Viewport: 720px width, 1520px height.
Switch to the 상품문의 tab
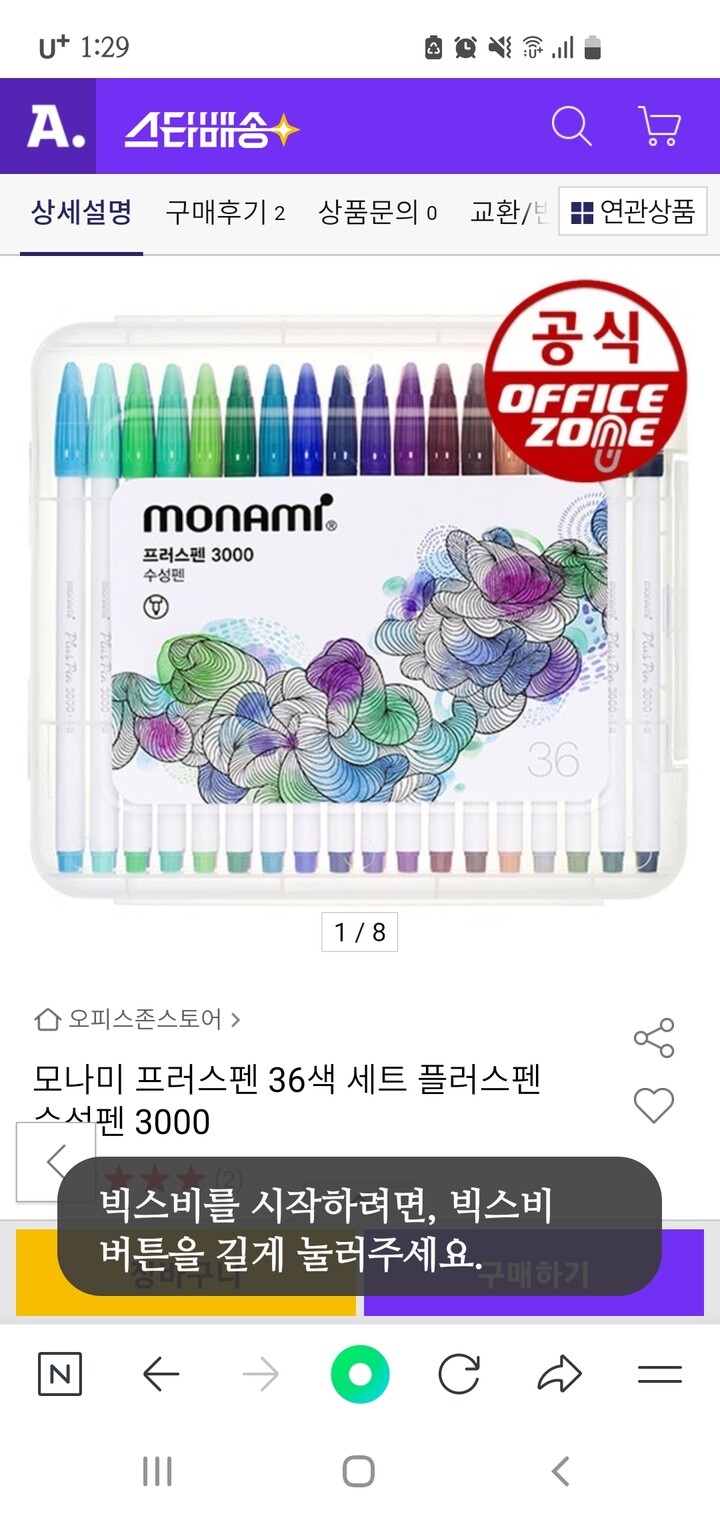click(x=377, y=212)
